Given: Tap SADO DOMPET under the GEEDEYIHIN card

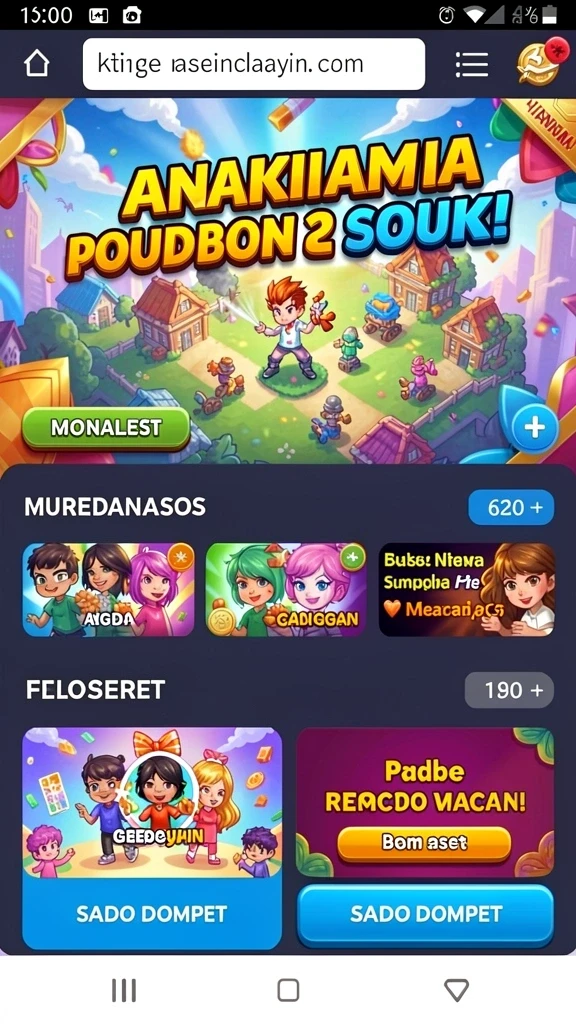Looking at the screenshot, I should tap(152, 914).
